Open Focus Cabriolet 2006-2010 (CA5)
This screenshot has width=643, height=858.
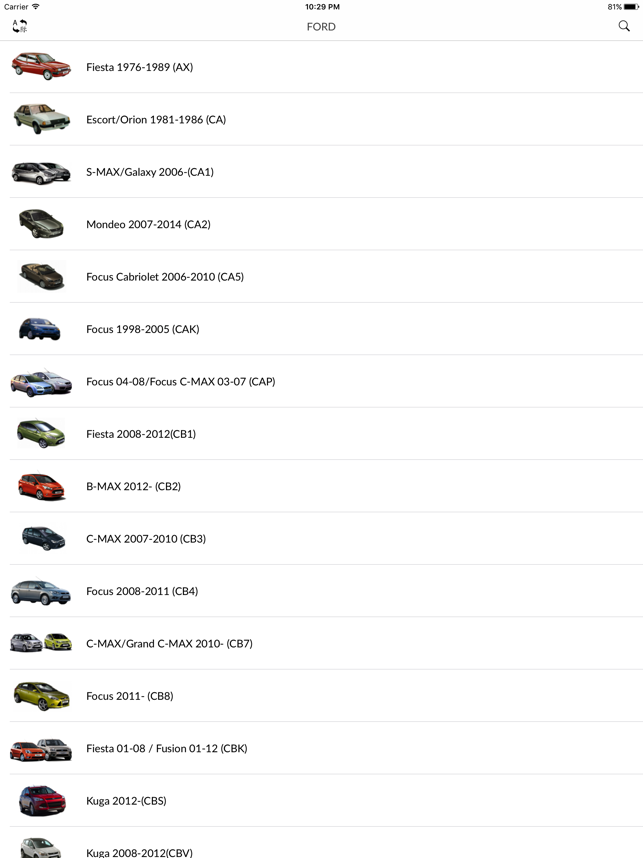point(165,277)
